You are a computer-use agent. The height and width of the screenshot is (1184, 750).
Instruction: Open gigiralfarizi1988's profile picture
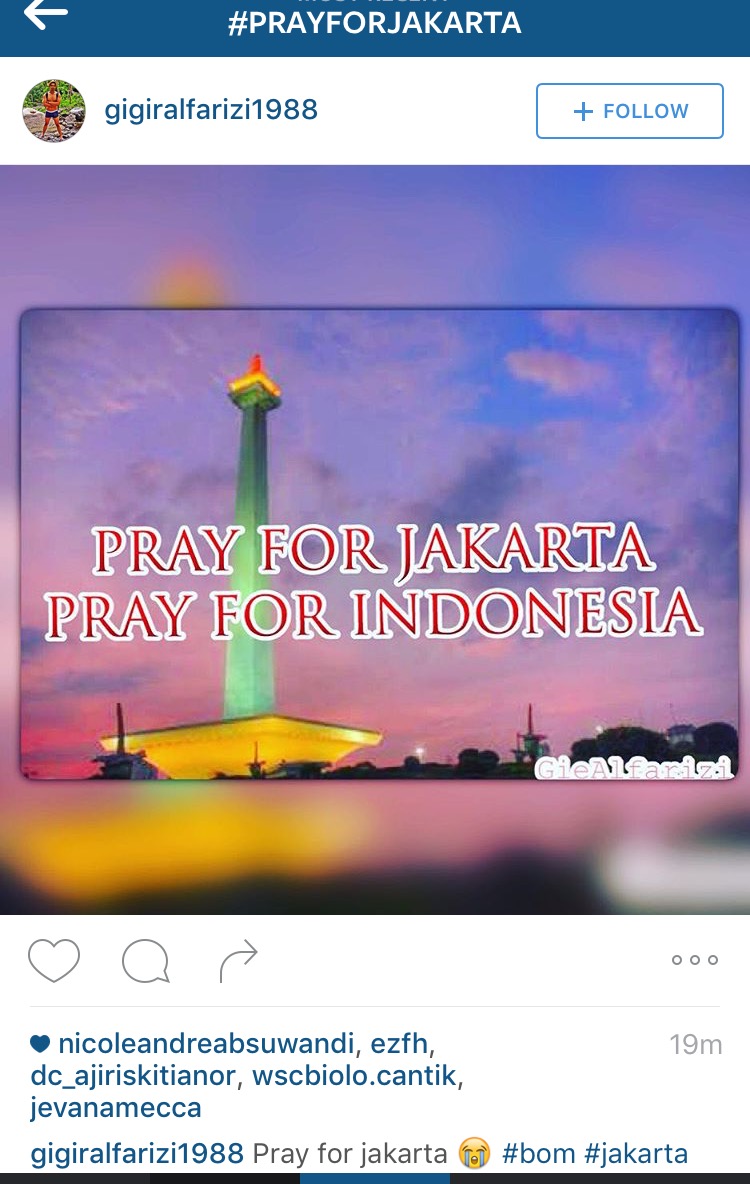54,111
